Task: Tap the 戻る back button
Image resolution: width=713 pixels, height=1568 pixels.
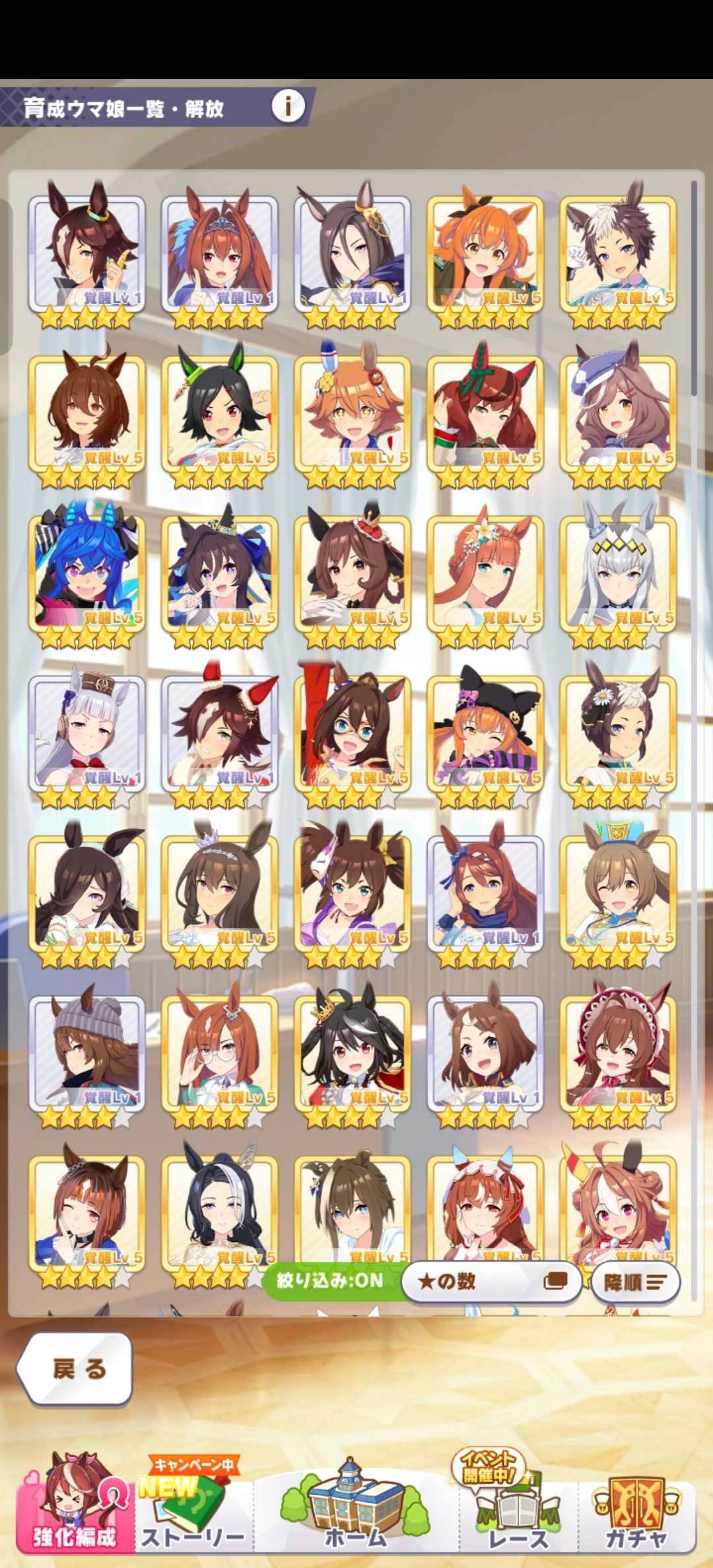Action: click(75, 1369)
